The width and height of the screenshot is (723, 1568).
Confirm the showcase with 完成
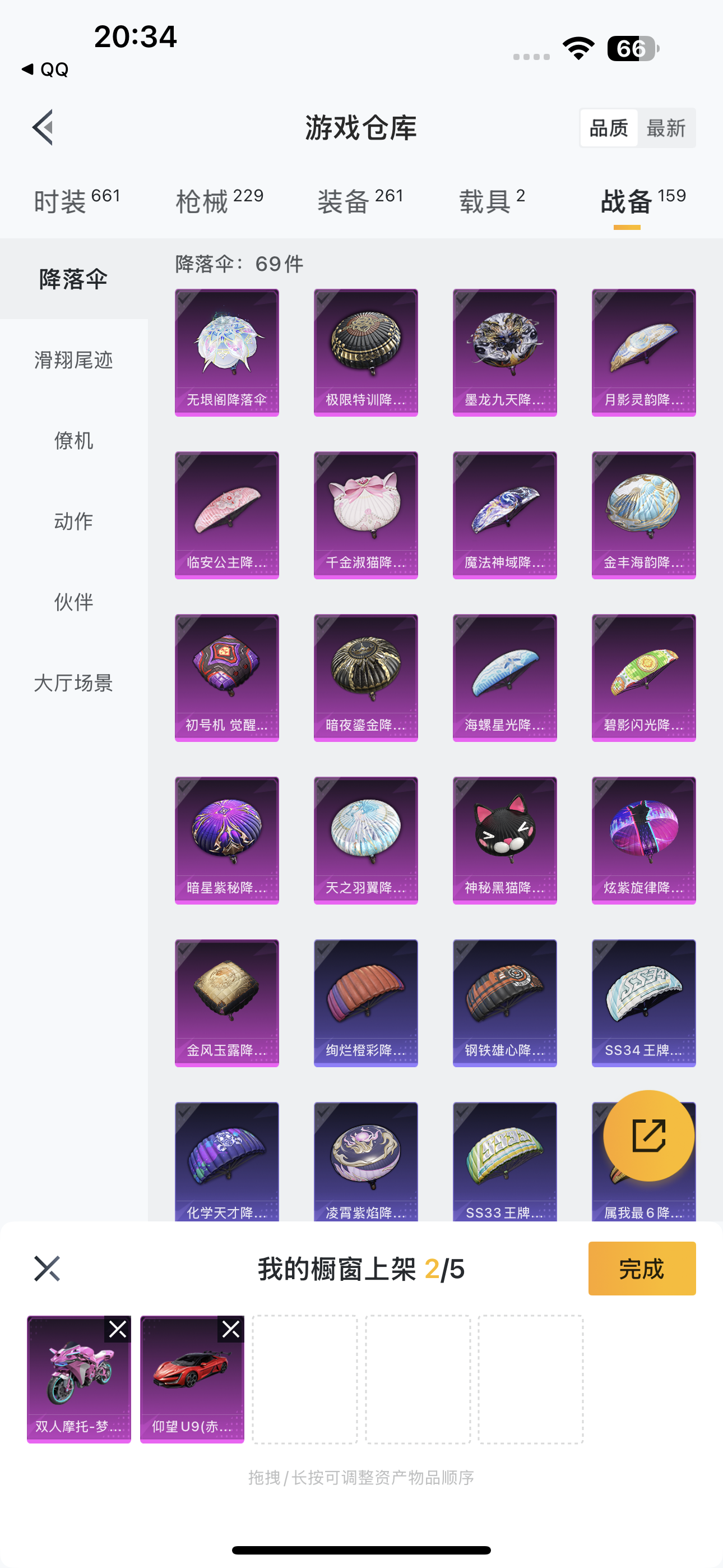(641, 1269)
